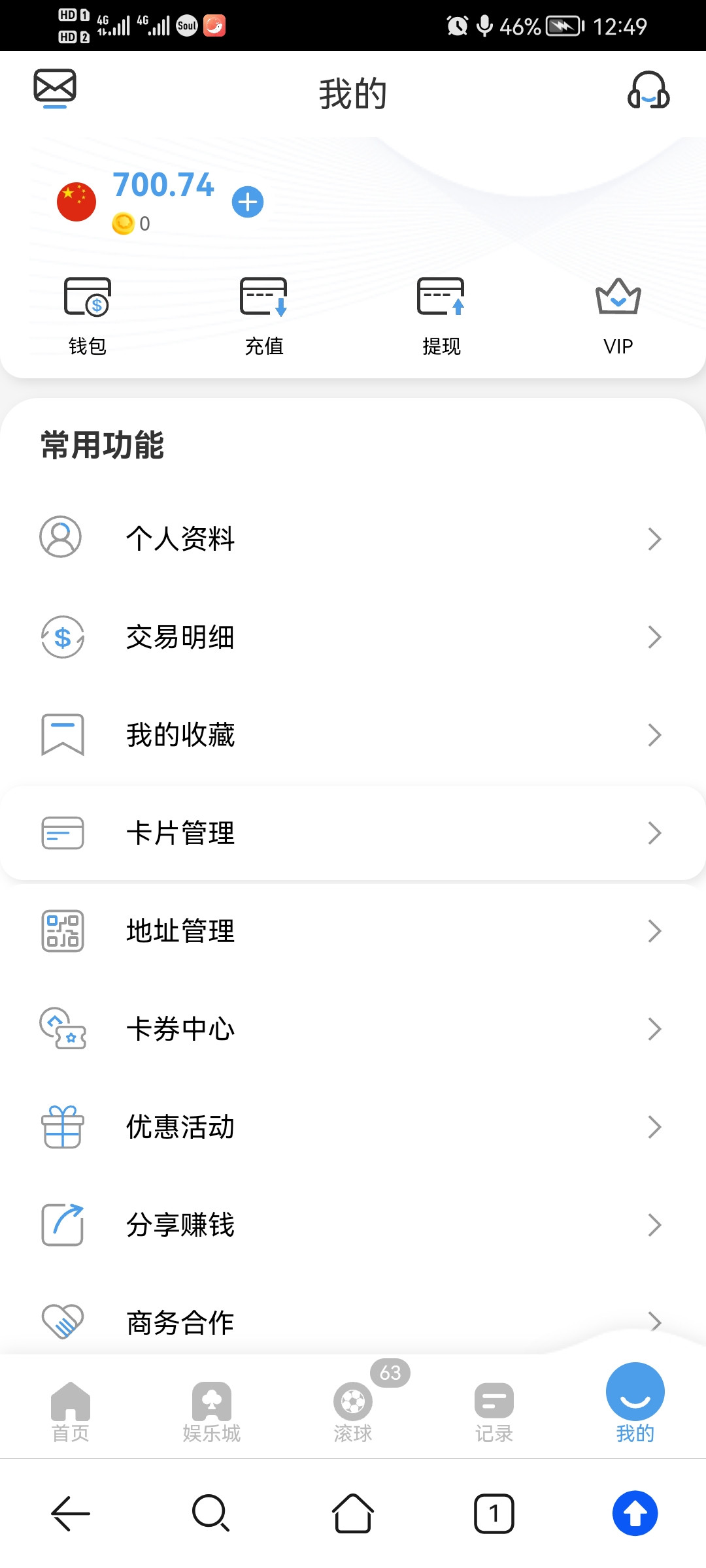The width and height of the screenshot is (706, 1568).
Task: Switch to the 滚球 live tab
Action: 353,1411
